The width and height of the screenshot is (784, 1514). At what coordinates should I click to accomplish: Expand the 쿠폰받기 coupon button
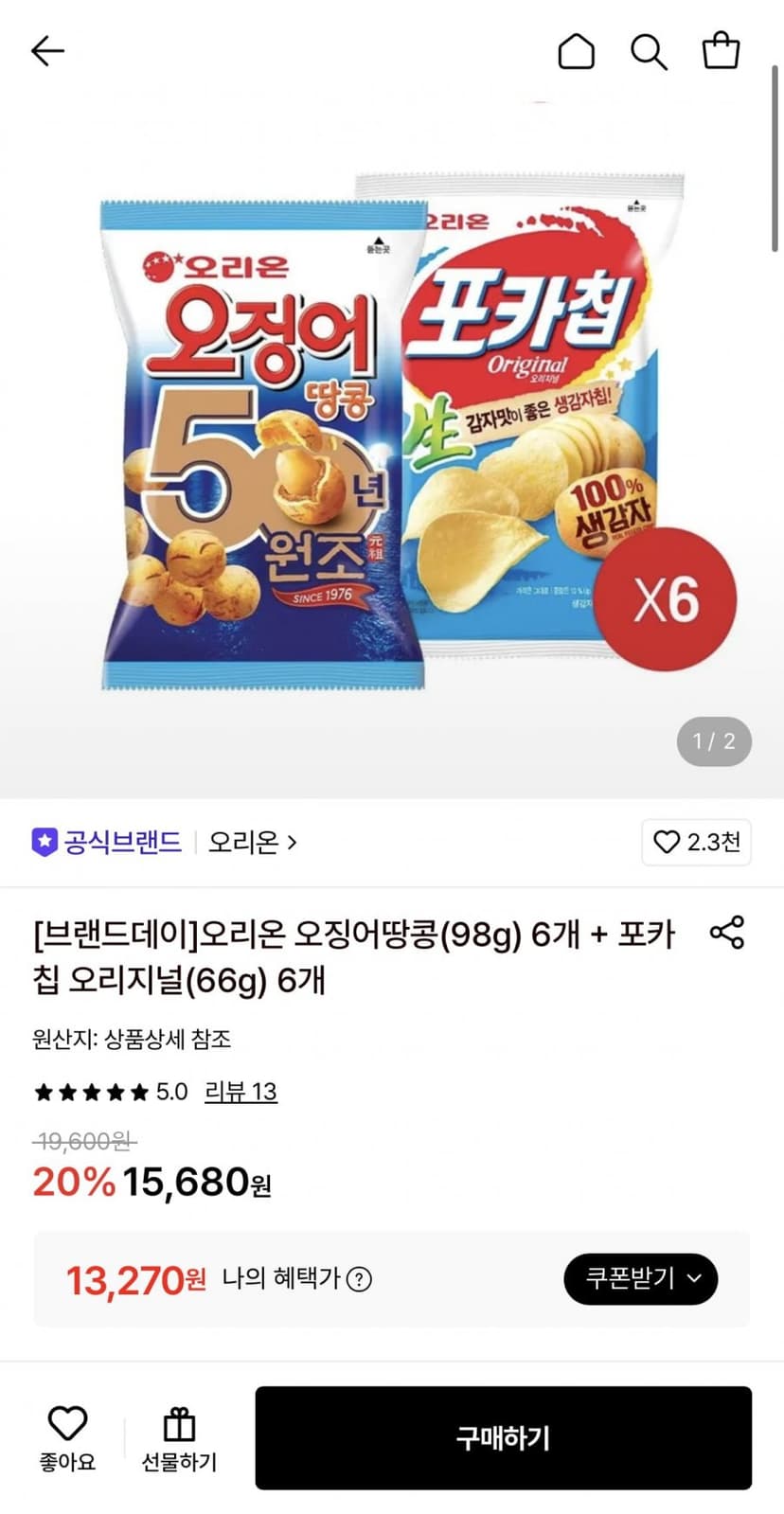[x=641, y=1278]
